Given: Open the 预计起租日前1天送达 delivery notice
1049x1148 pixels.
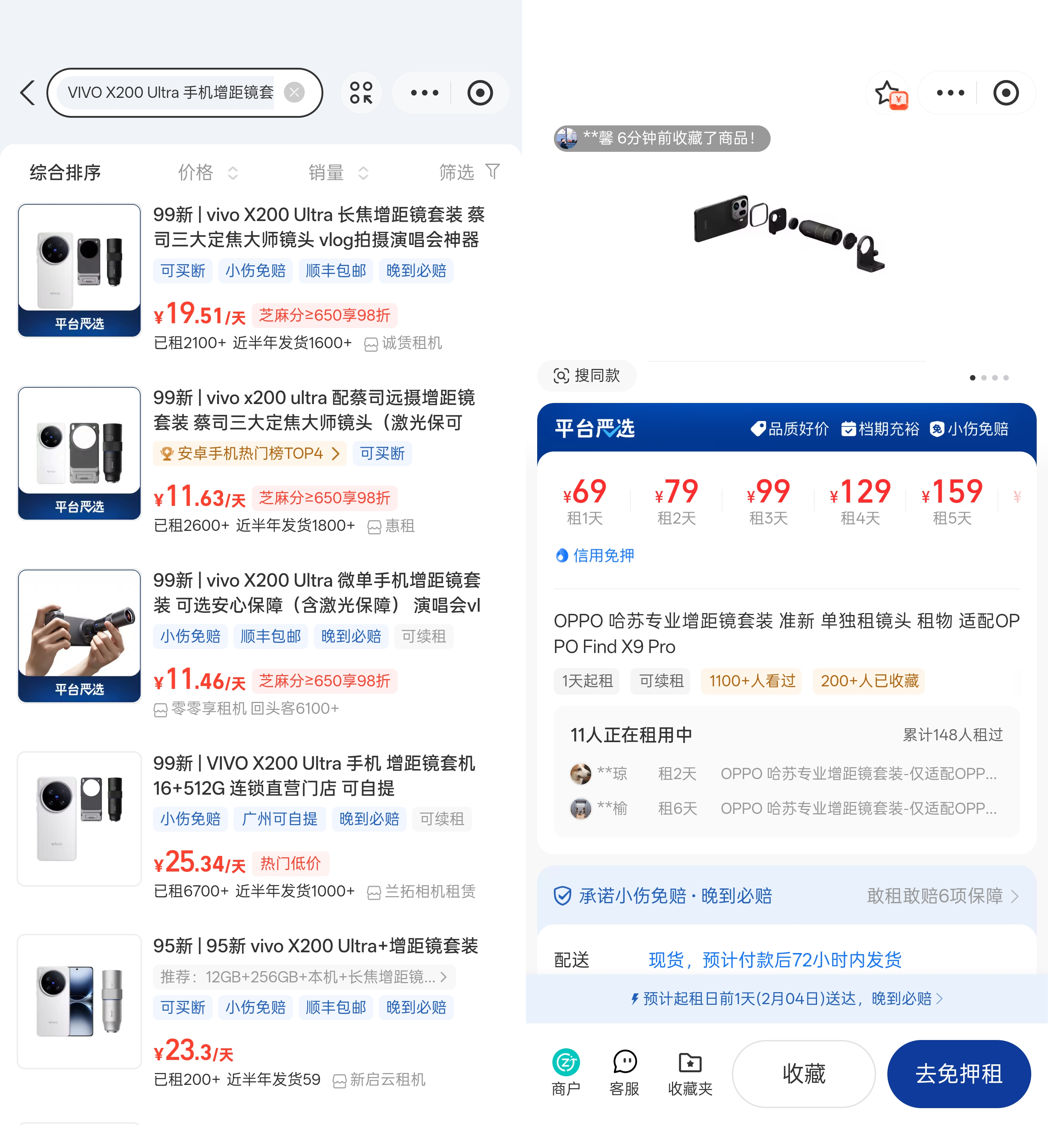Looking at the screenshot, I should click(x=786, y=999).
